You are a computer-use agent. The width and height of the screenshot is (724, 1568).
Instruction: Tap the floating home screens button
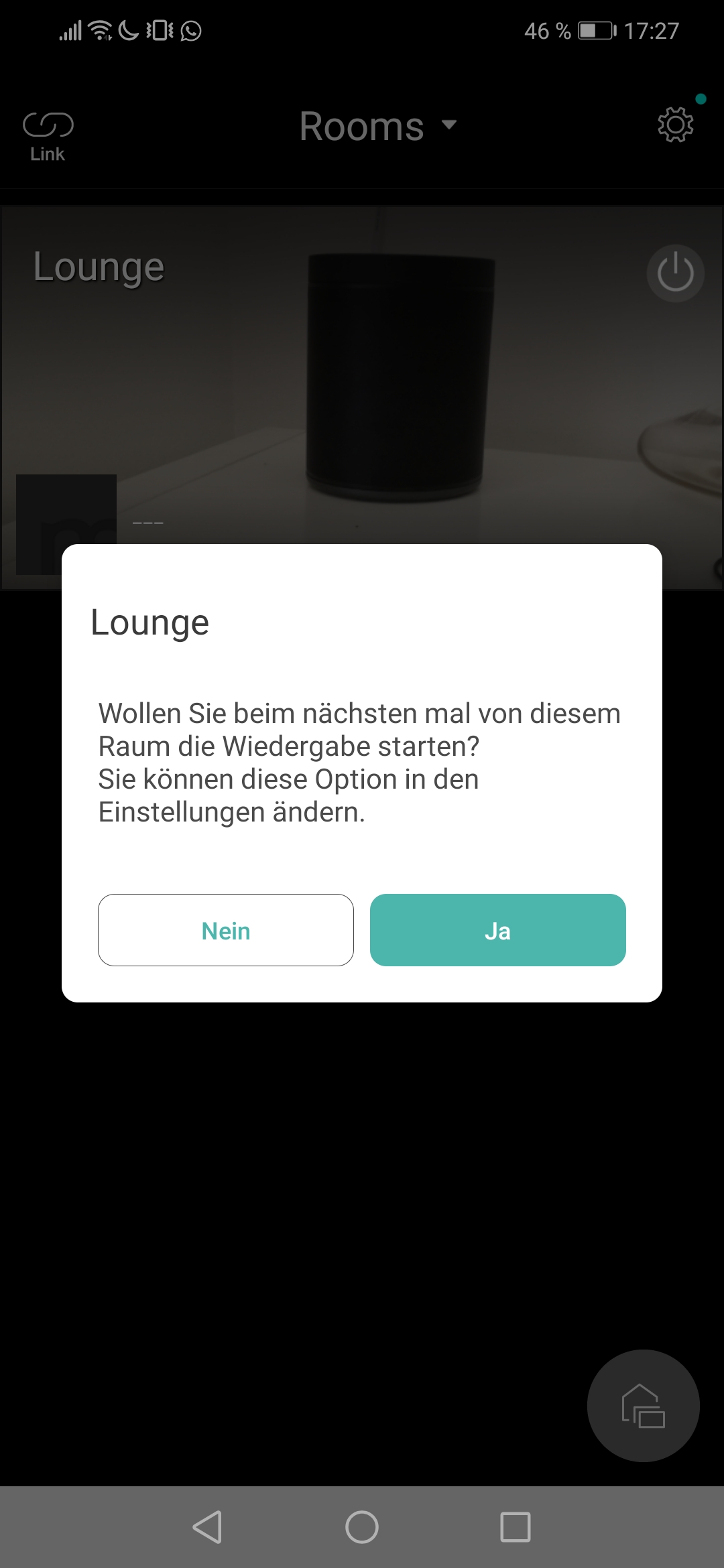point(643,1406)
